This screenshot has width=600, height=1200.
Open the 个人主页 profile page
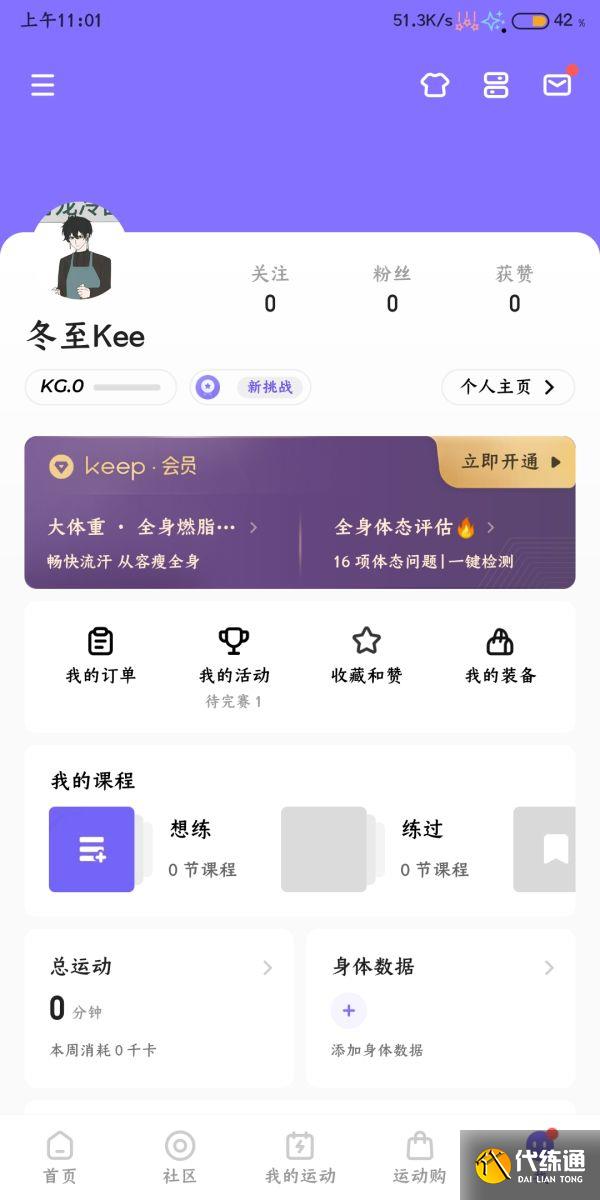pos(507,387)
